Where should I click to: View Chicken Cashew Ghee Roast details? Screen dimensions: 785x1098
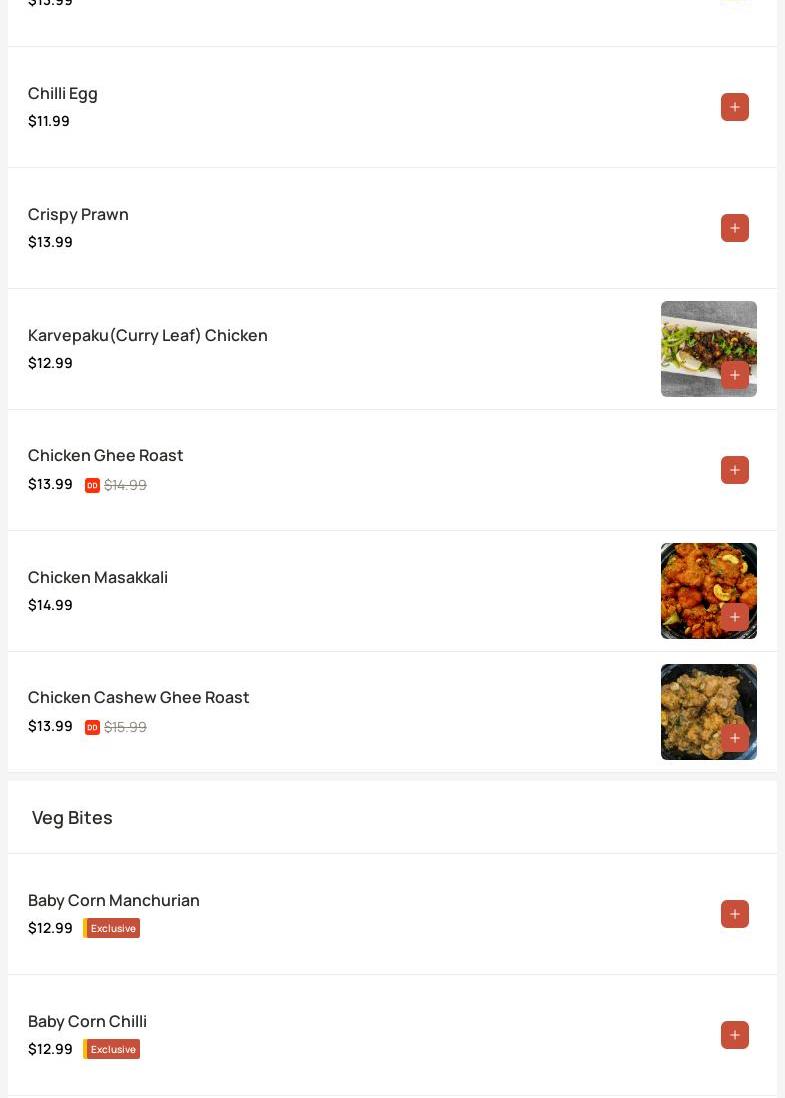point(139,698)
